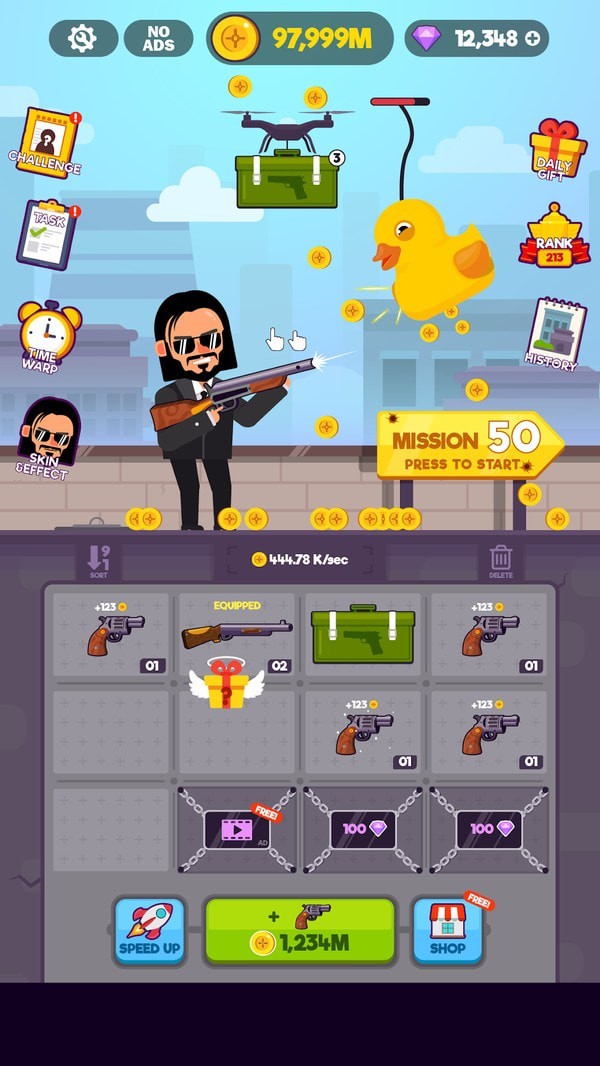The image size is (600, 1066).
Task: Sort the weapon inventory
Action: coord(98,561)
